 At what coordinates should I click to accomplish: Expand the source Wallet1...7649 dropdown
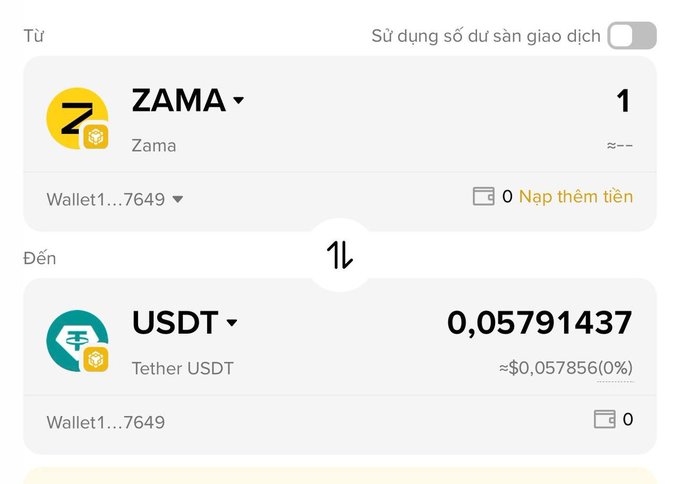point(115,199)
